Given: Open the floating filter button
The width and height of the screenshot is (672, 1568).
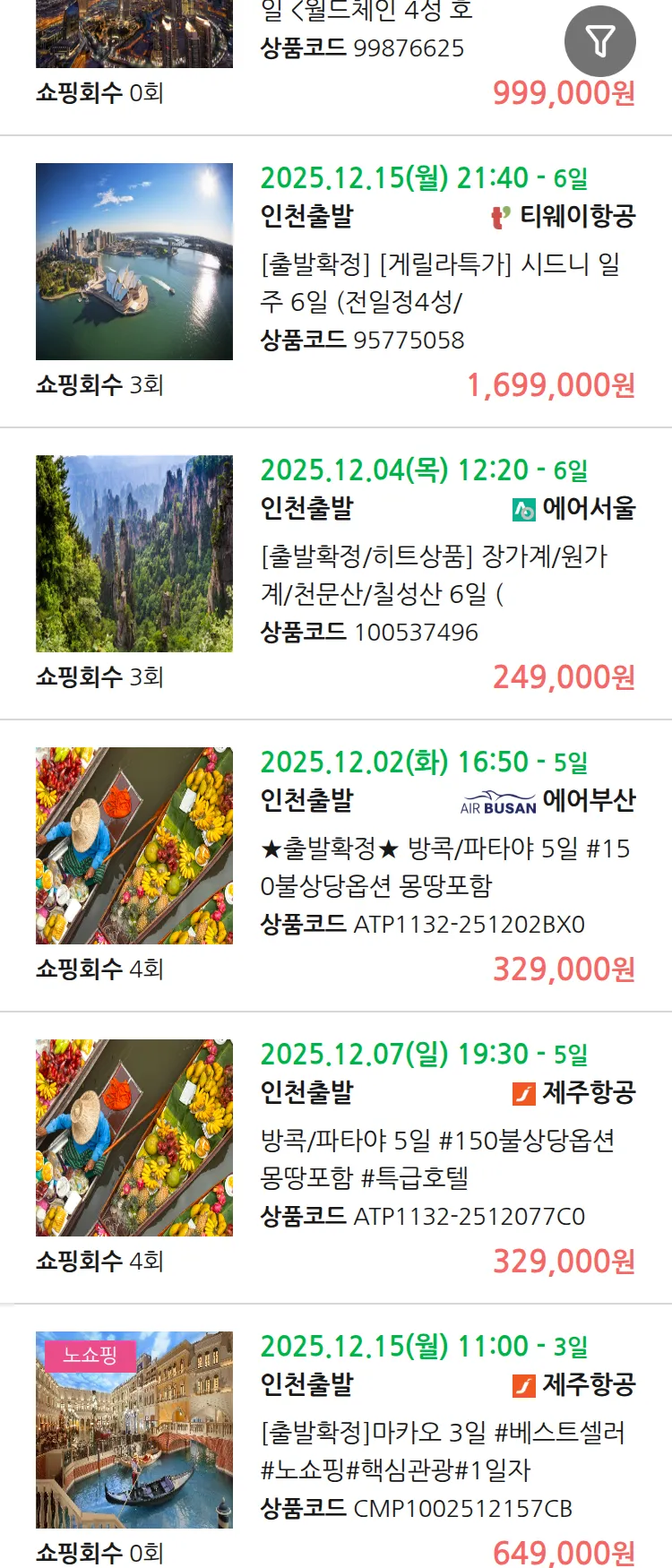Looking at the screenshot, I should coord(599,41).
